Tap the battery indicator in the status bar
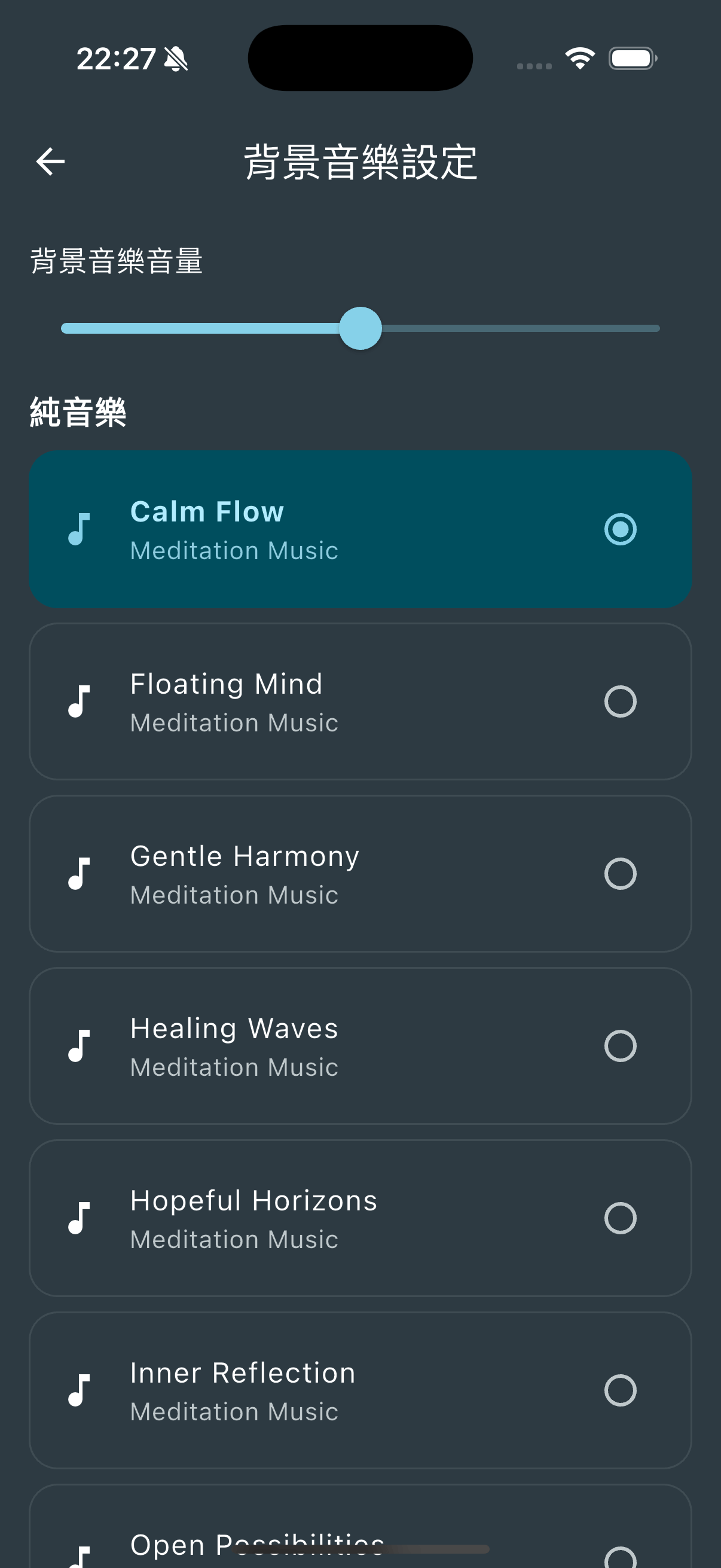Image resolution: width=721 pixels, height=1568 pixels. 631,58
